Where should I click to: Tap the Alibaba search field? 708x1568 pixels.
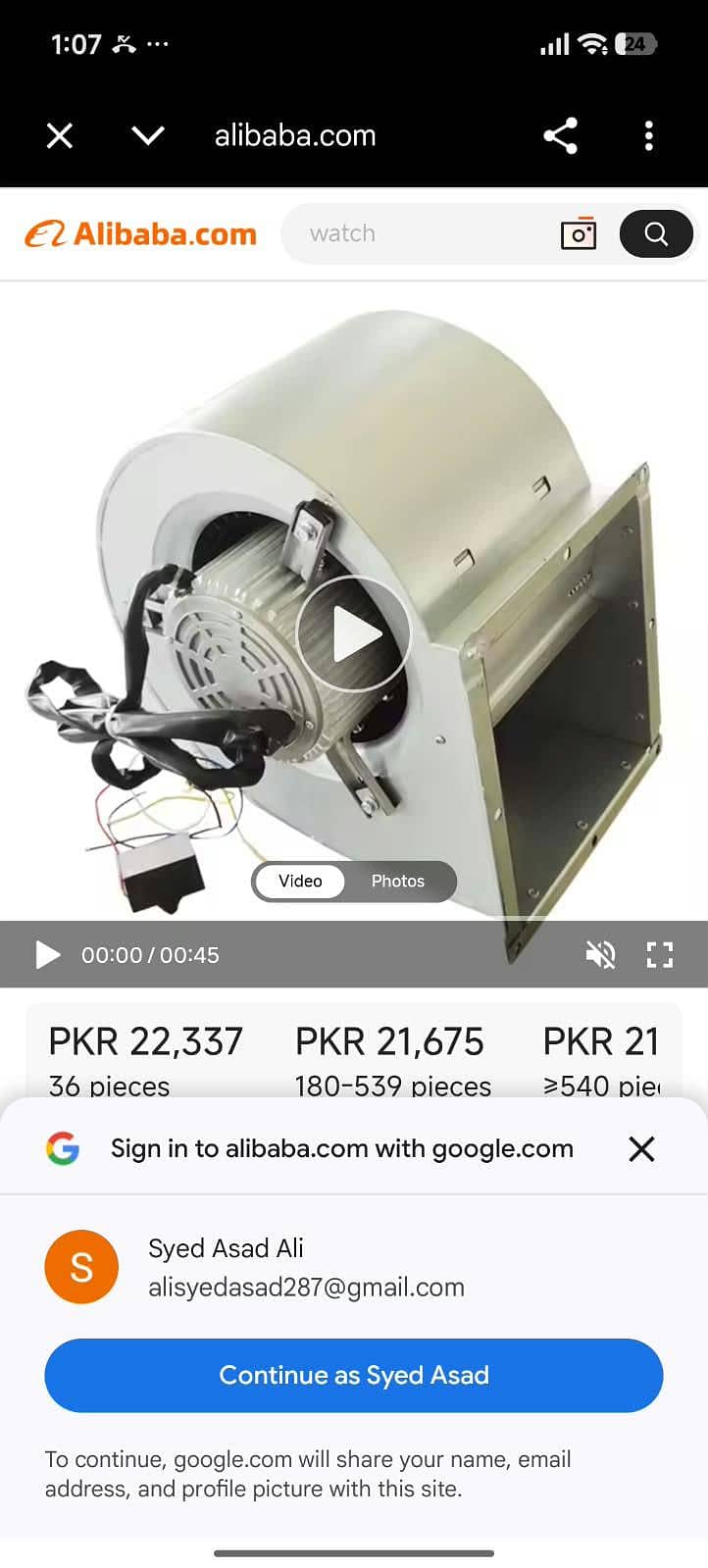tap(422, 233)
